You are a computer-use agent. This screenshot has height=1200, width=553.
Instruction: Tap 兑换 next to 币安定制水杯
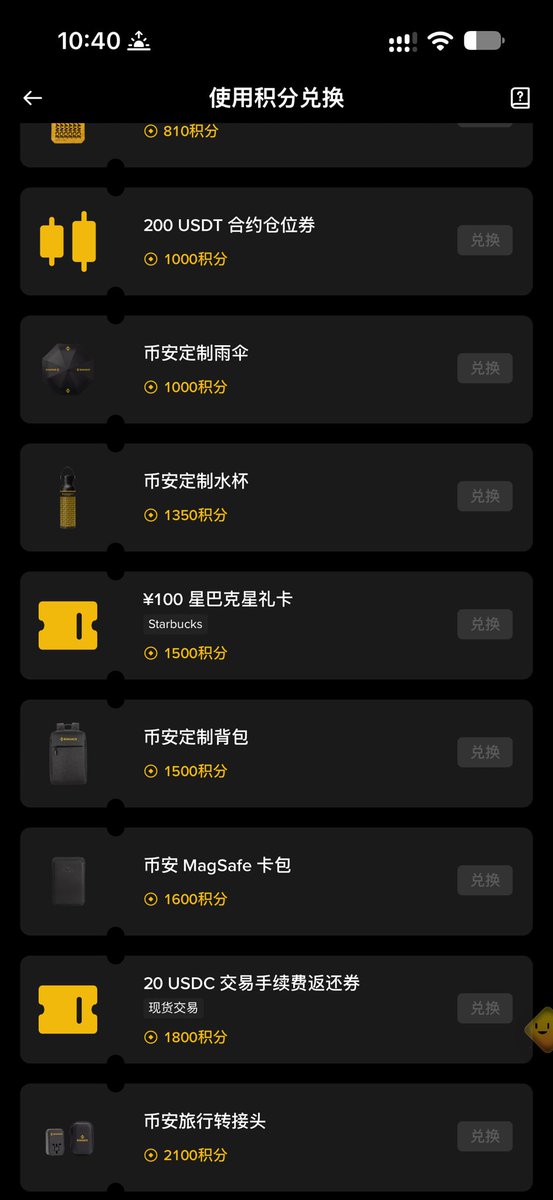(485, 496)
